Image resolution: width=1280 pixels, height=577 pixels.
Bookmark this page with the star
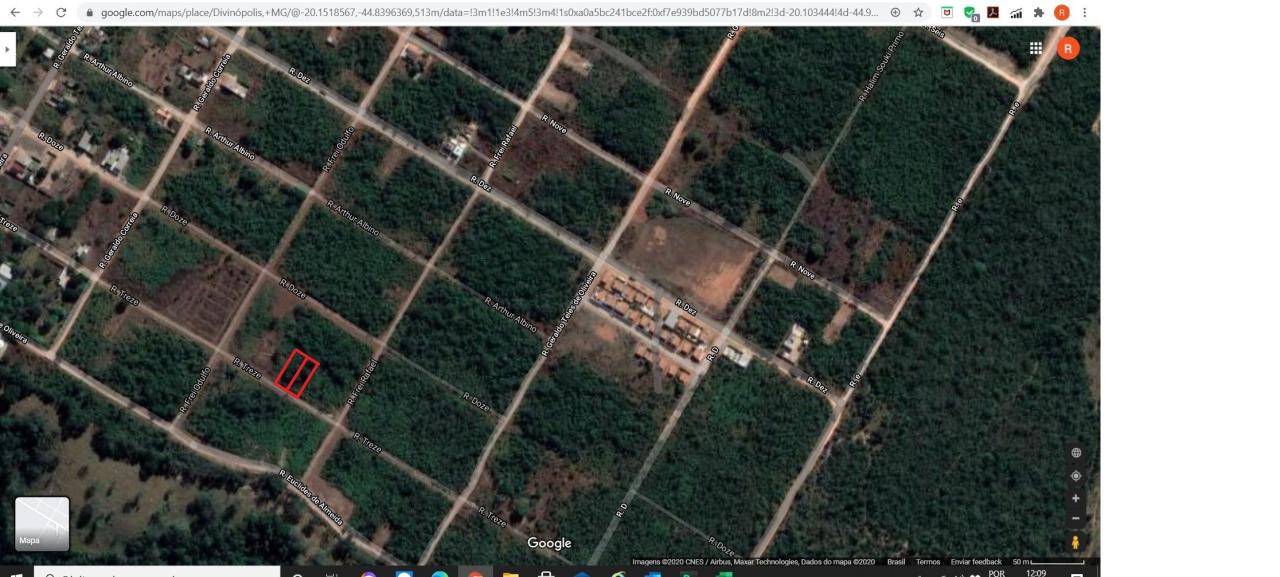[x=918, y=12]
